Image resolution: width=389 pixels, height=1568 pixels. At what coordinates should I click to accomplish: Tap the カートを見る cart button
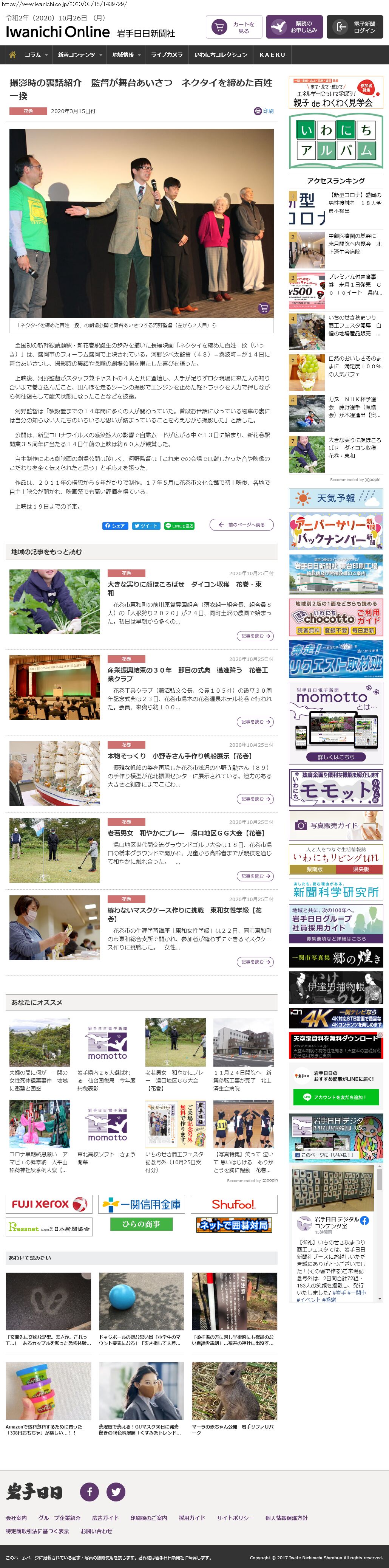pyautogui.click(x=234, y=27)
